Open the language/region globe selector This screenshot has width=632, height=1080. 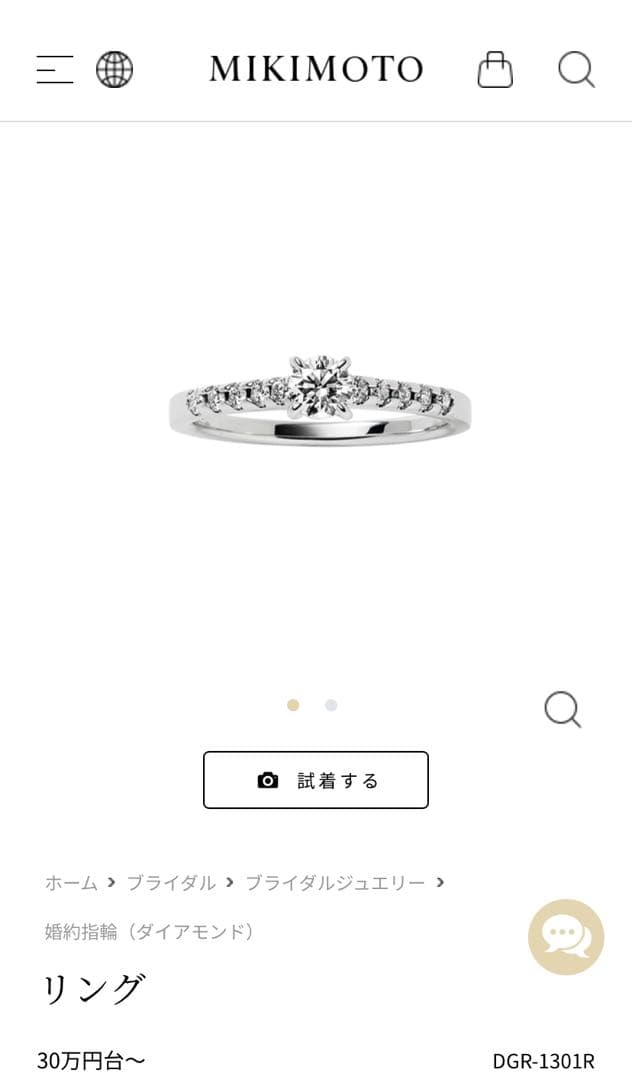click(x=114, y=69)
